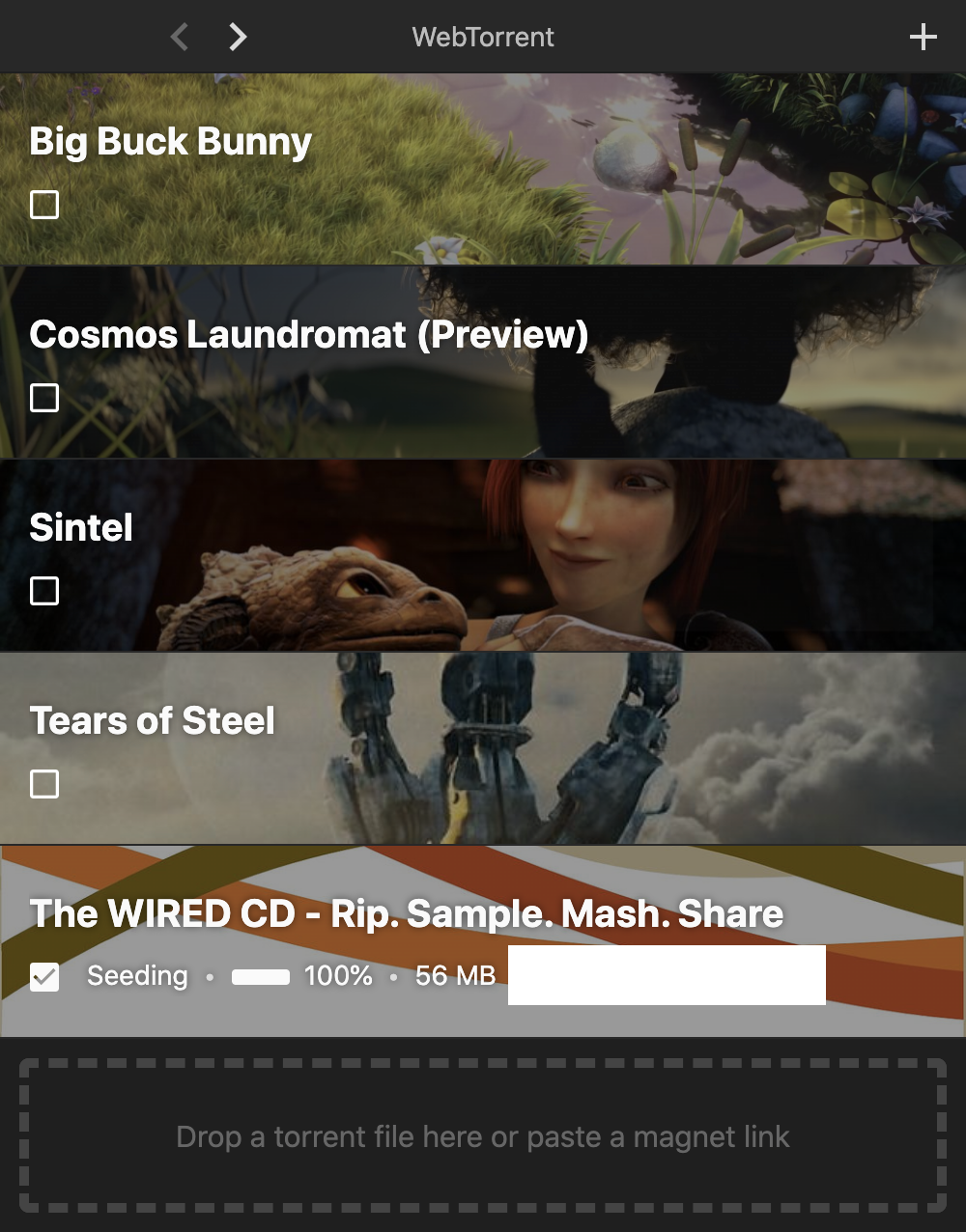
Task: Uncheck the WIRED CD seeding checkbox
Action: (x=44, y=977)
